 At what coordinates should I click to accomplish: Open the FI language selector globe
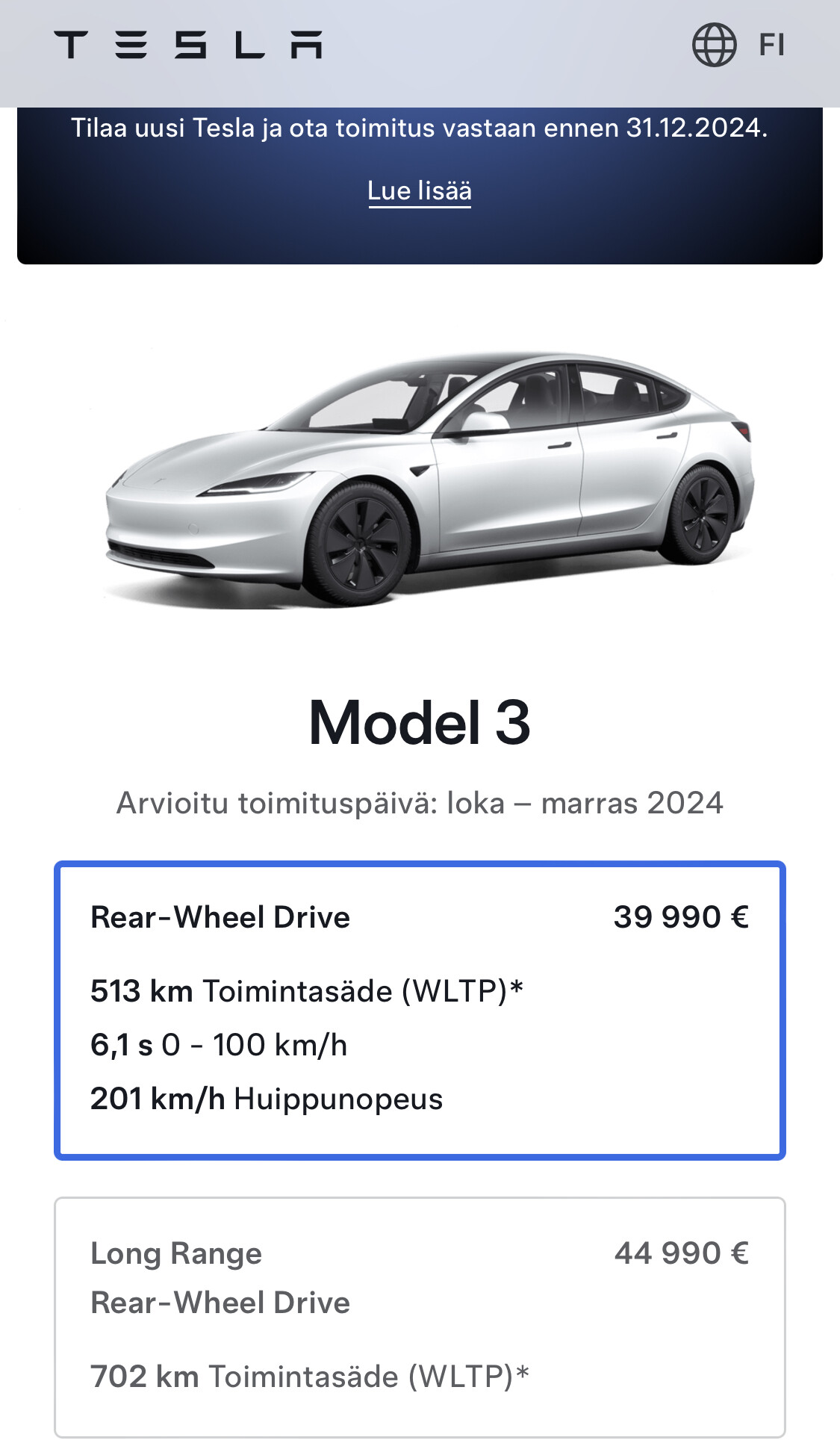coord(715,45)
